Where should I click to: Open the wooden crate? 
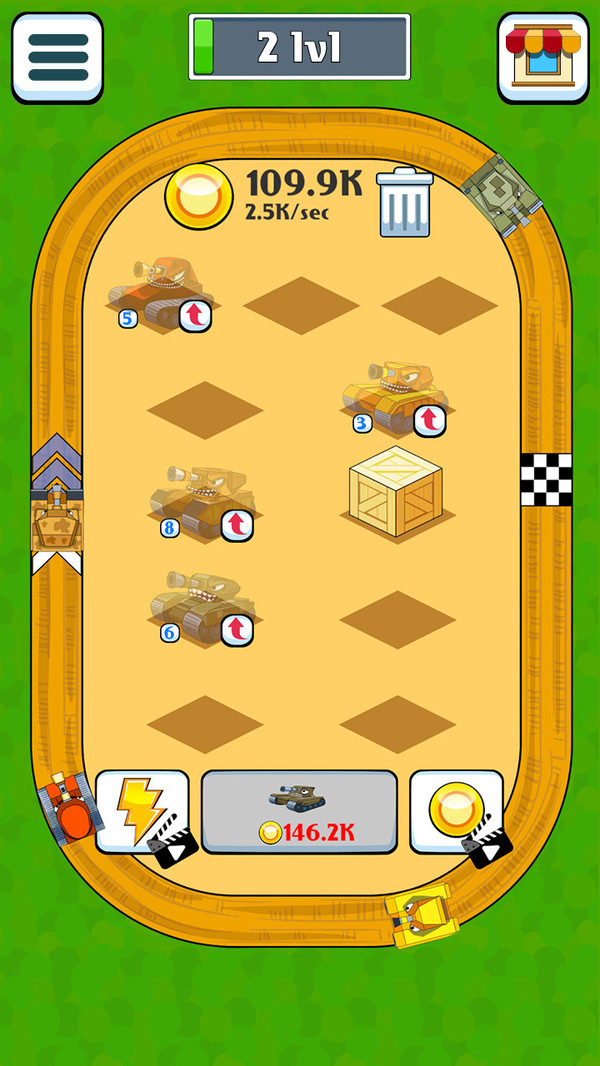pos(396,493)
